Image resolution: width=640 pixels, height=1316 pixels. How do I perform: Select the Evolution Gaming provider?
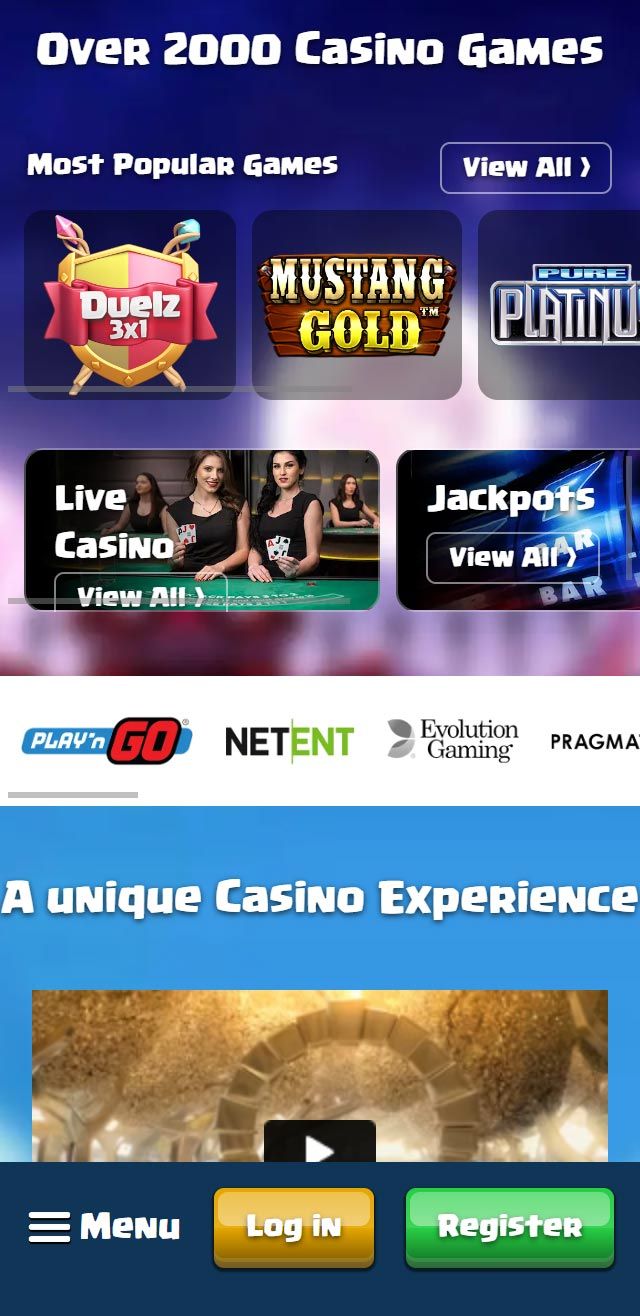453,741
